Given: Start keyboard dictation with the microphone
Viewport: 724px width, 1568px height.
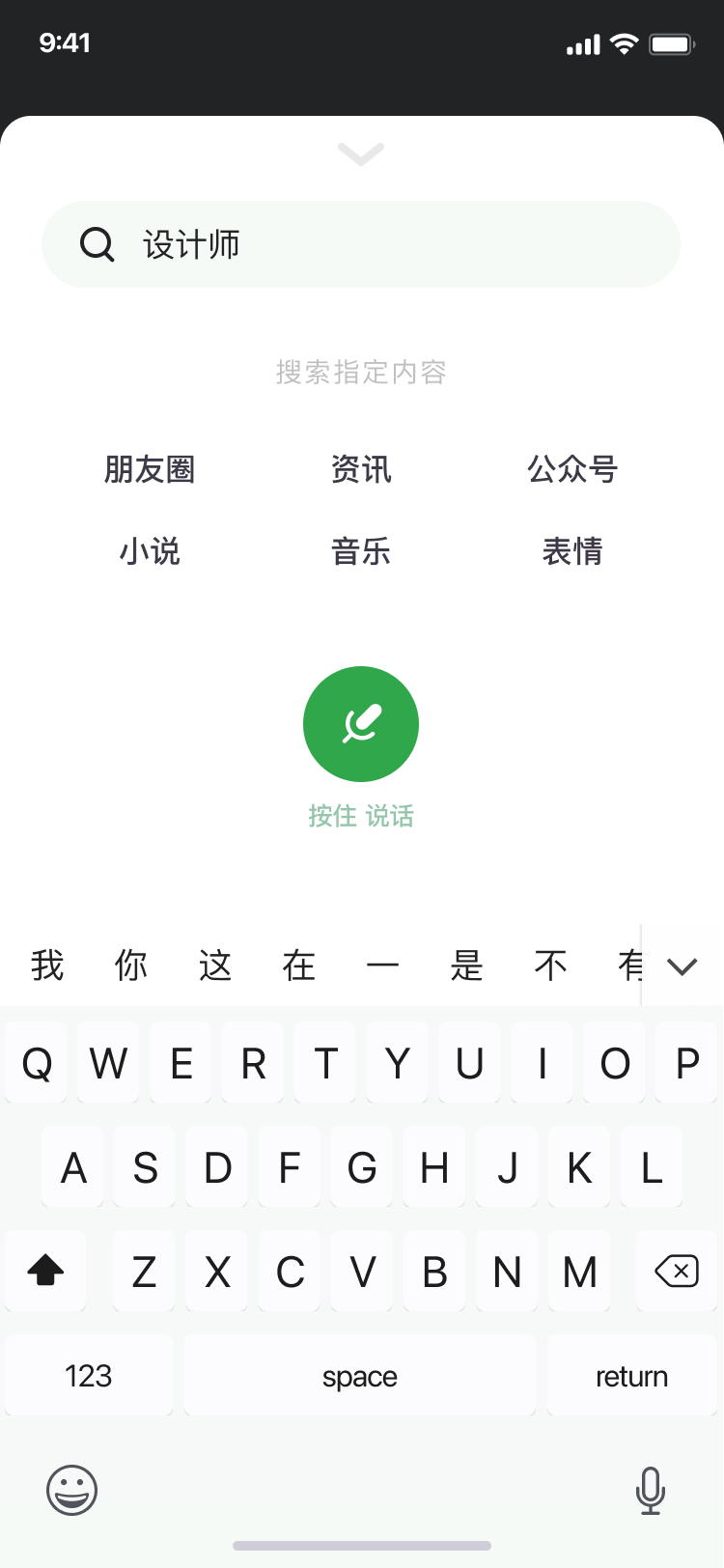Looking at the screenshot, I should click(651, 1490).
